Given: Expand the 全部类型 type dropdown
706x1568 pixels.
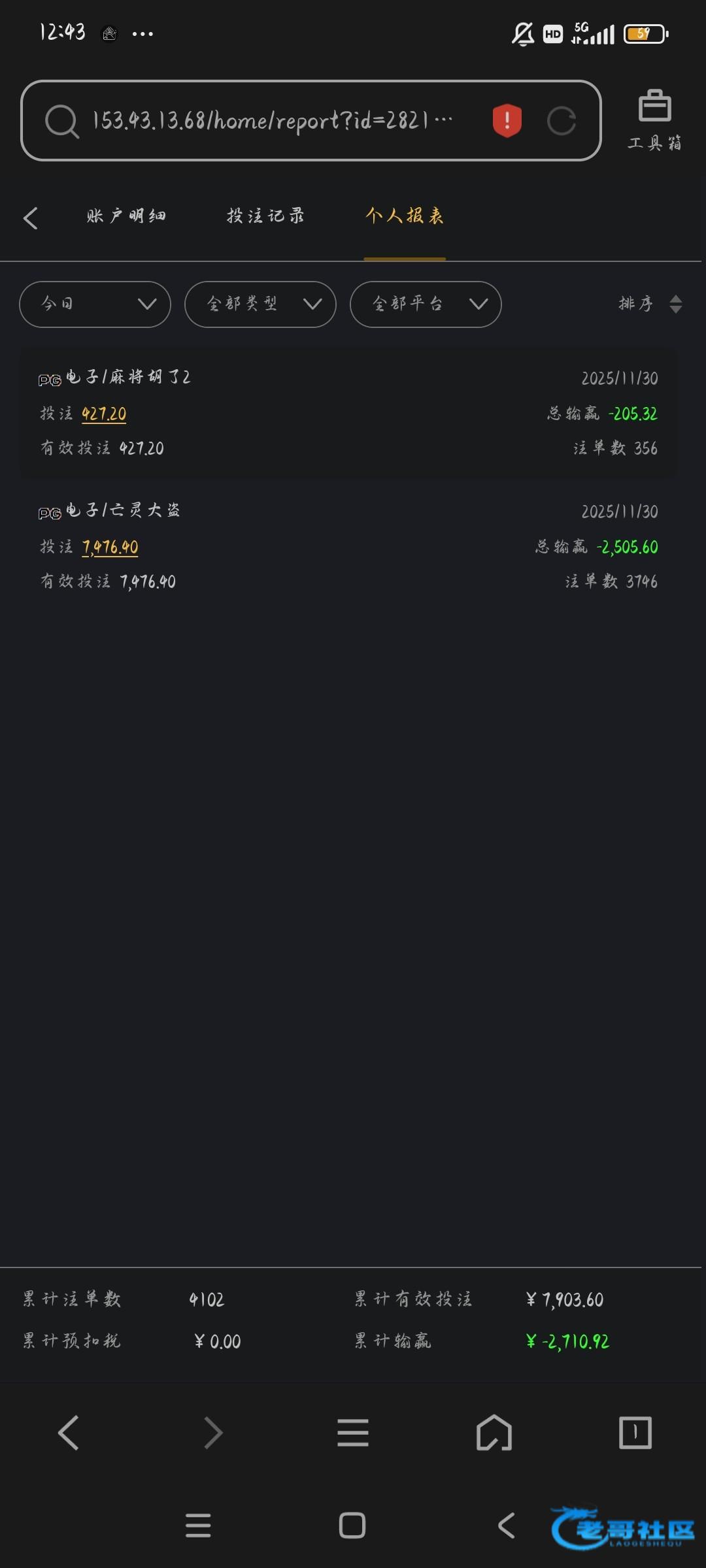Looking at the screenshot, I should (260, 304).
